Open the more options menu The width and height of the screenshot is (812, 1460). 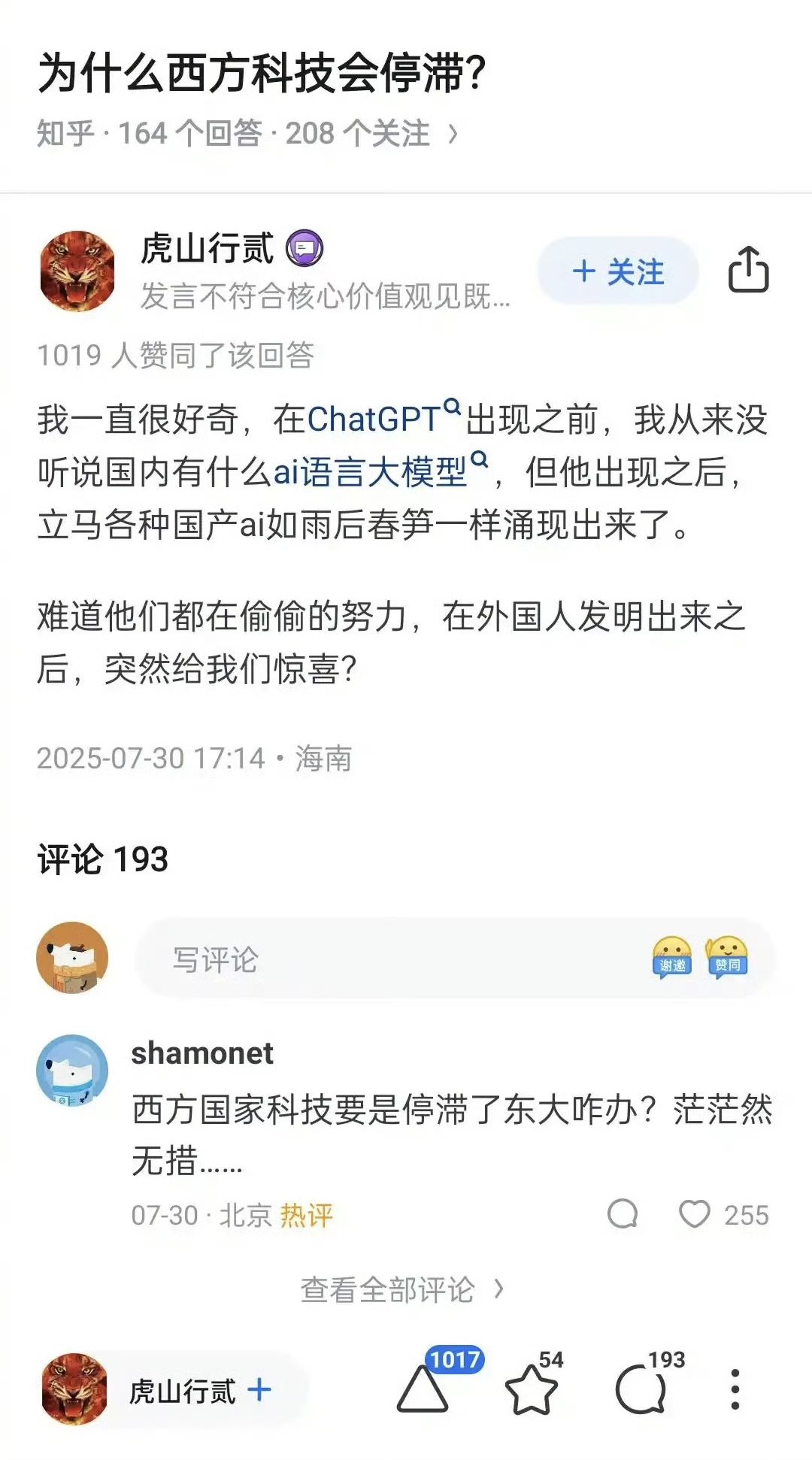click(735, 1390)
